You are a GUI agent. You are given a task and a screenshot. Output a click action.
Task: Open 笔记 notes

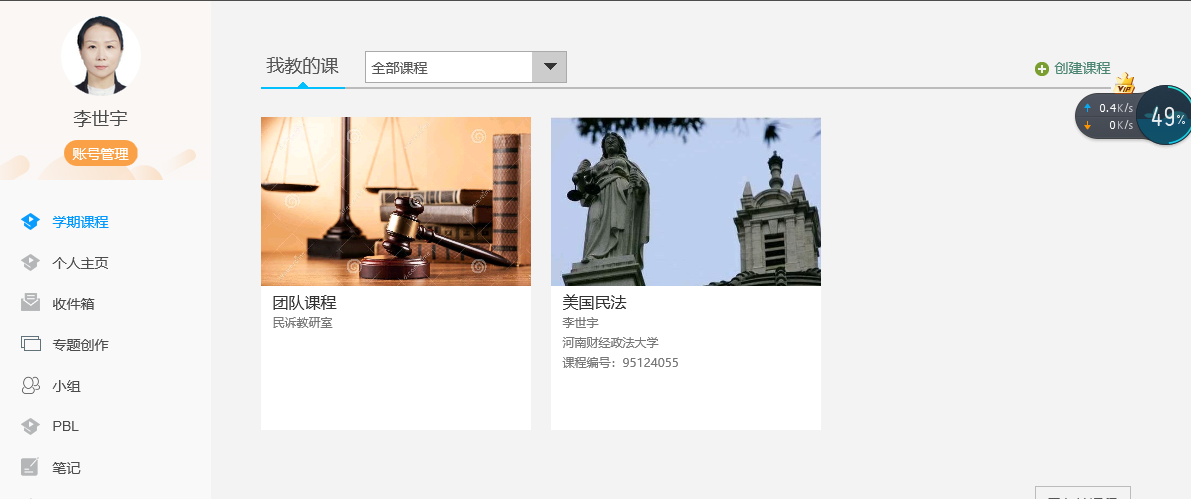[x=66, y=467]
